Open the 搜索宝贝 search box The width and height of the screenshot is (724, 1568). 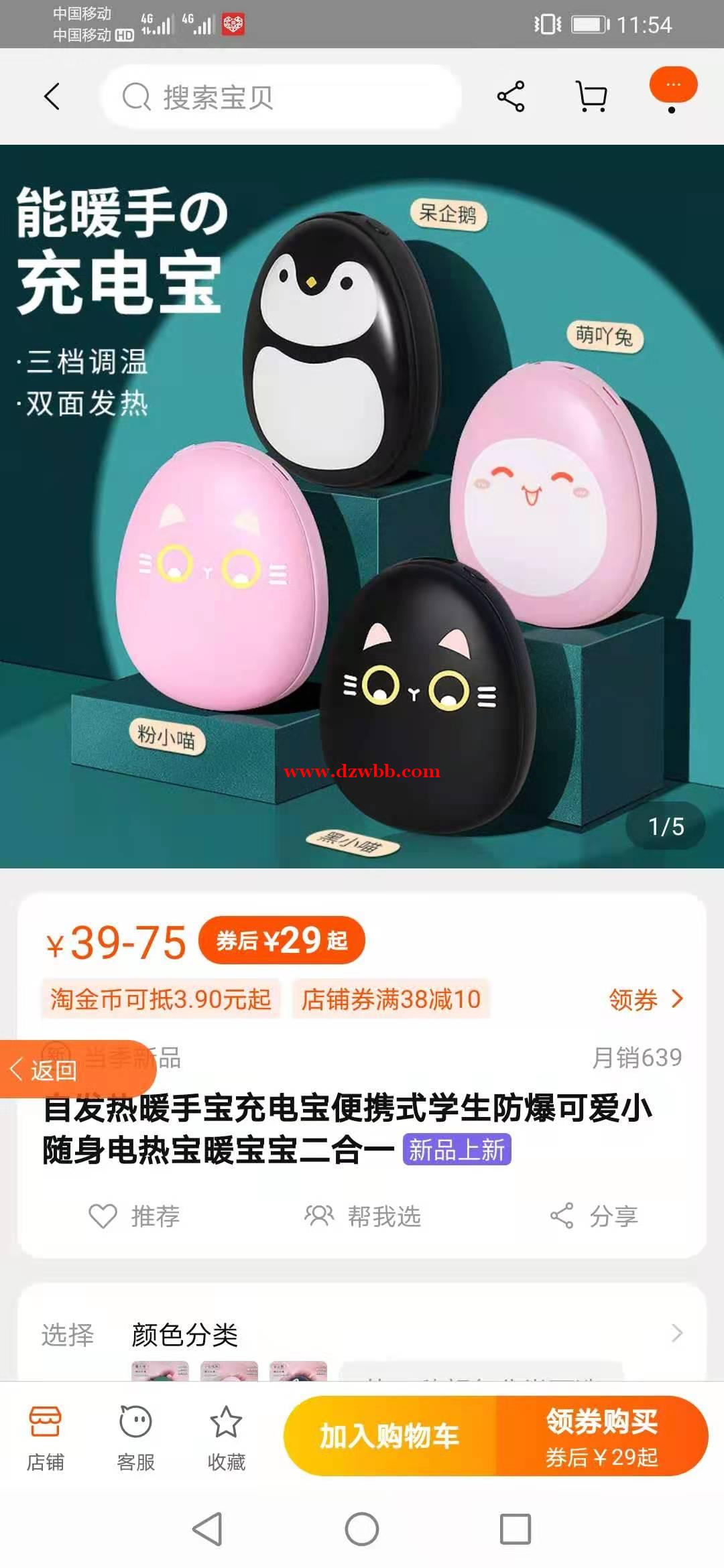tap(282, 97)
